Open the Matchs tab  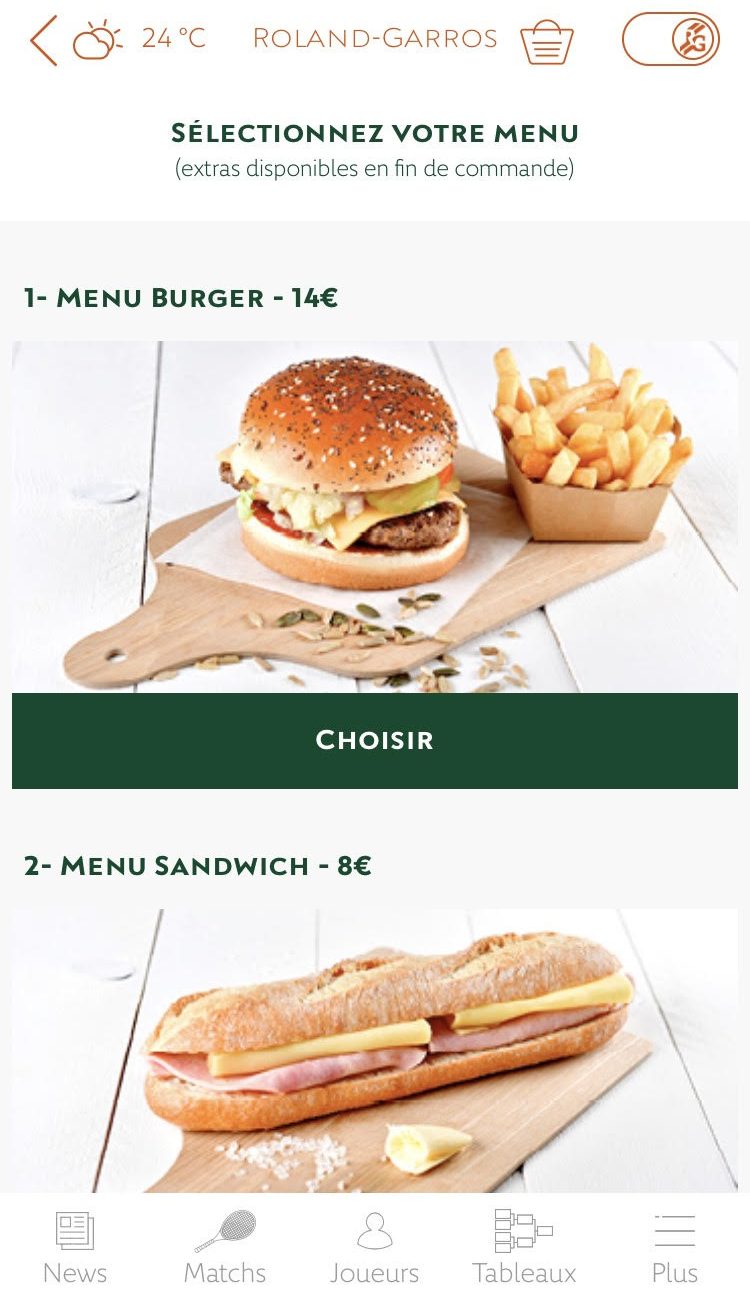point(225,1246)
